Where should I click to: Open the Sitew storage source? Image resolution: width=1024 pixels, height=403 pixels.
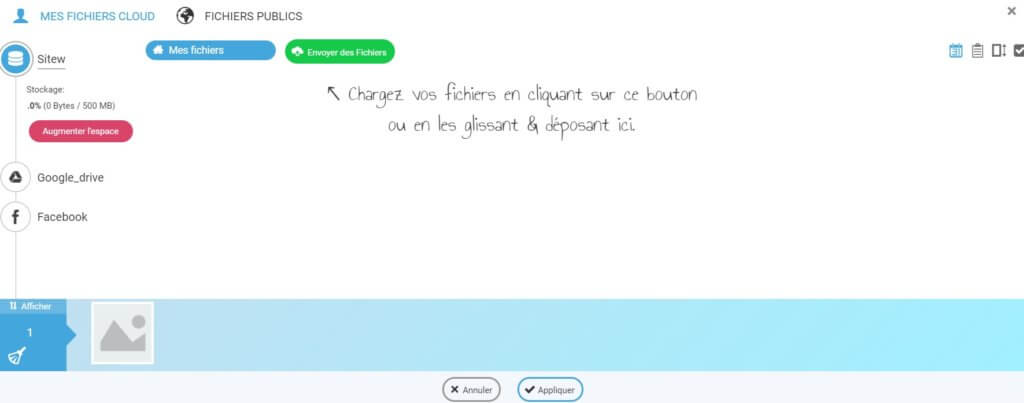[51, 60]
